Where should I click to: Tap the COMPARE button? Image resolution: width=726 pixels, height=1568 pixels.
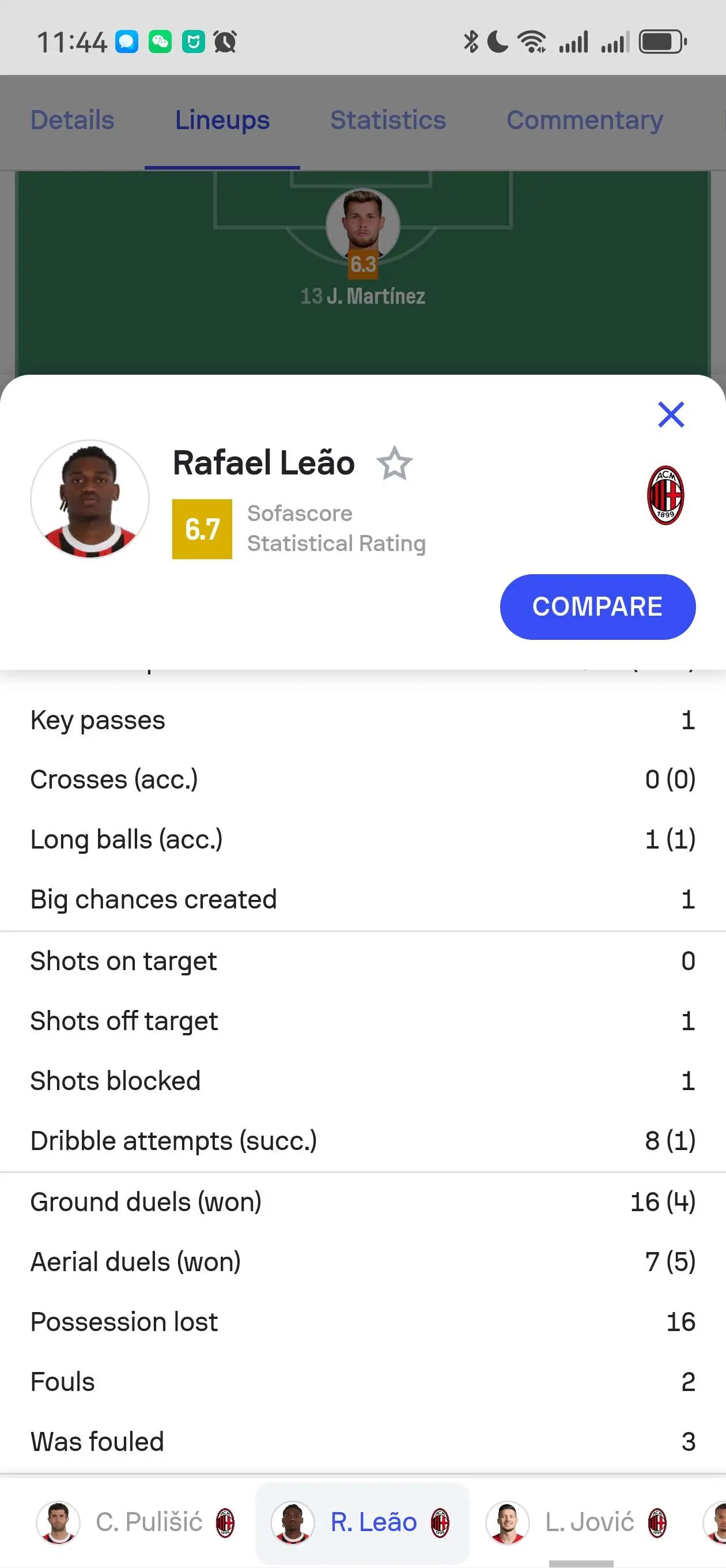click(x=598, y=606)
